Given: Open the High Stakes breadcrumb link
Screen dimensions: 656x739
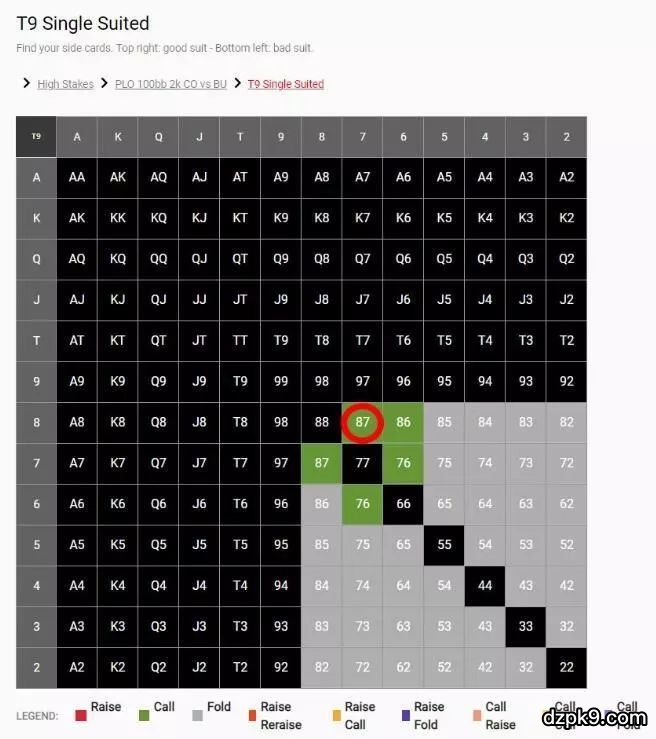Looking at the screenshot, I should point(65,84).
